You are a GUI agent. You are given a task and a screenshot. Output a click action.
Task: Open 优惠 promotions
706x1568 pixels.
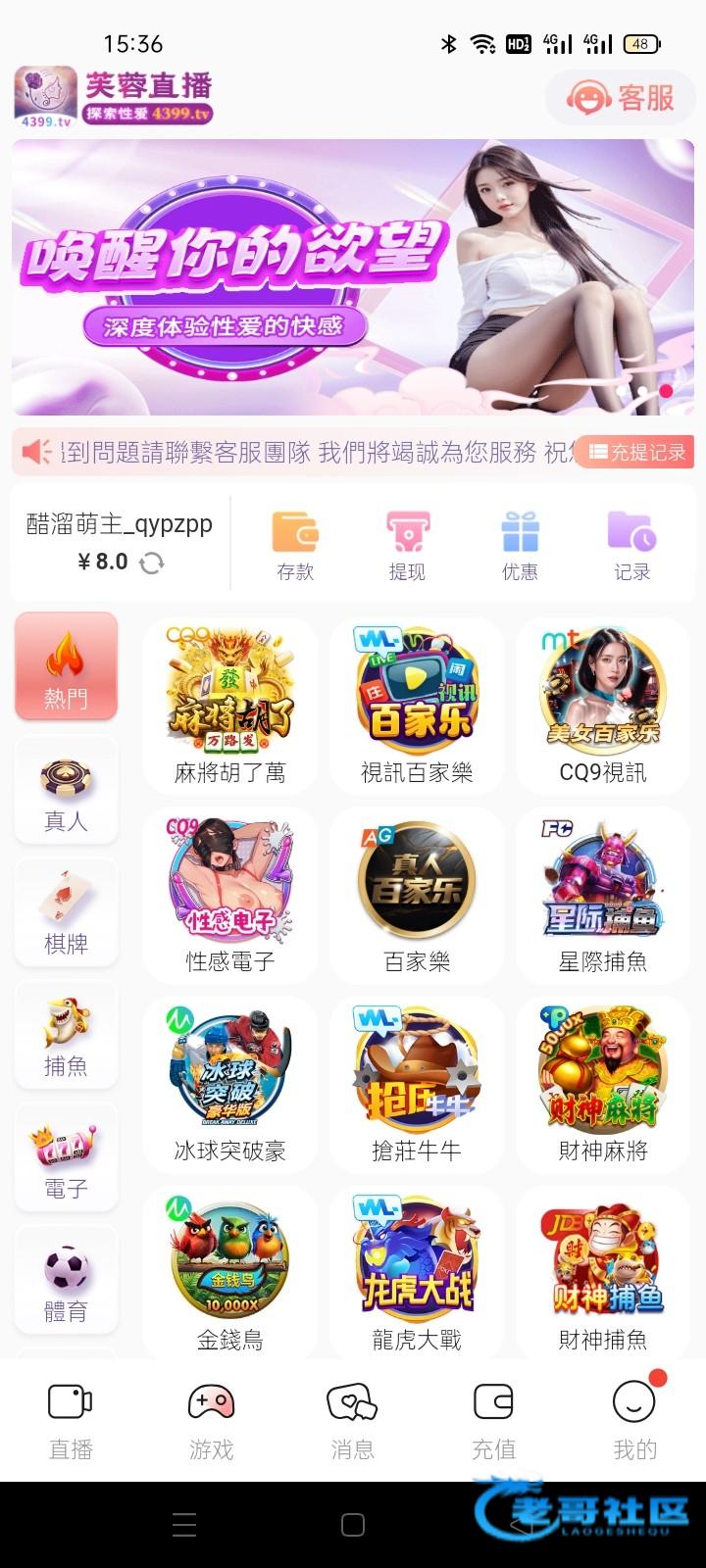coord(520,546)
